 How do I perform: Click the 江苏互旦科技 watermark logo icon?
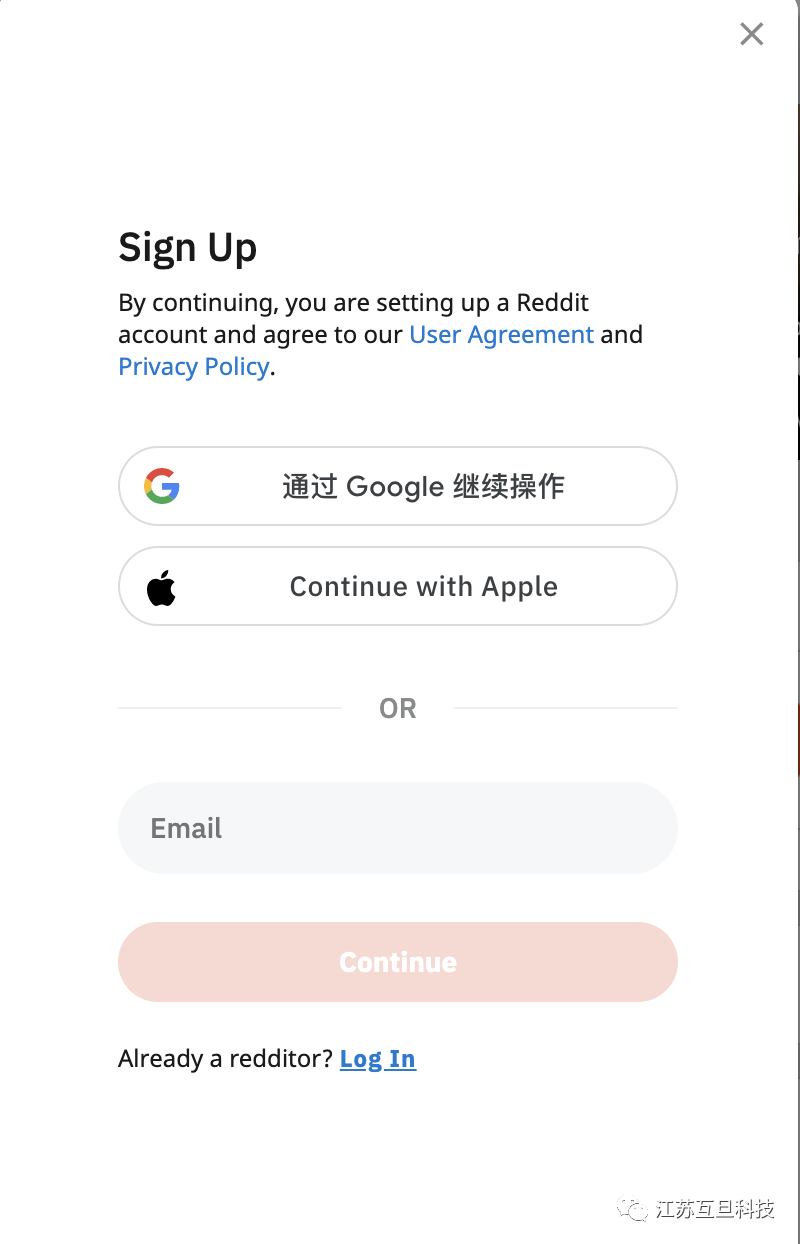(x=632, y=1210)
